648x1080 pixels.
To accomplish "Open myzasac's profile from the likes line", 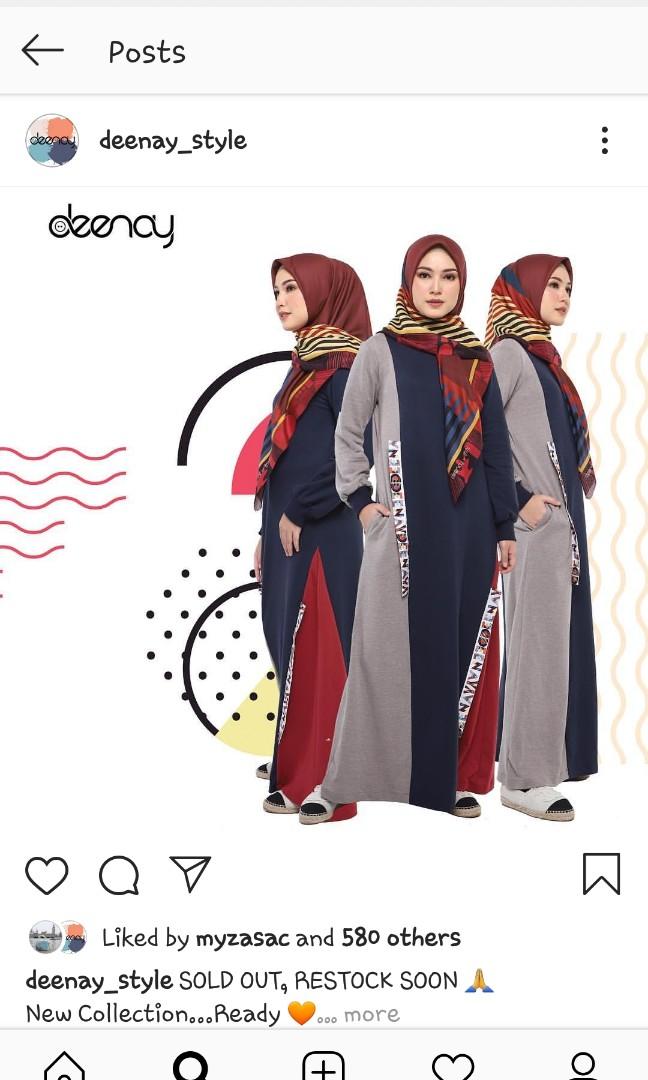I will click(x=242, y=938).
